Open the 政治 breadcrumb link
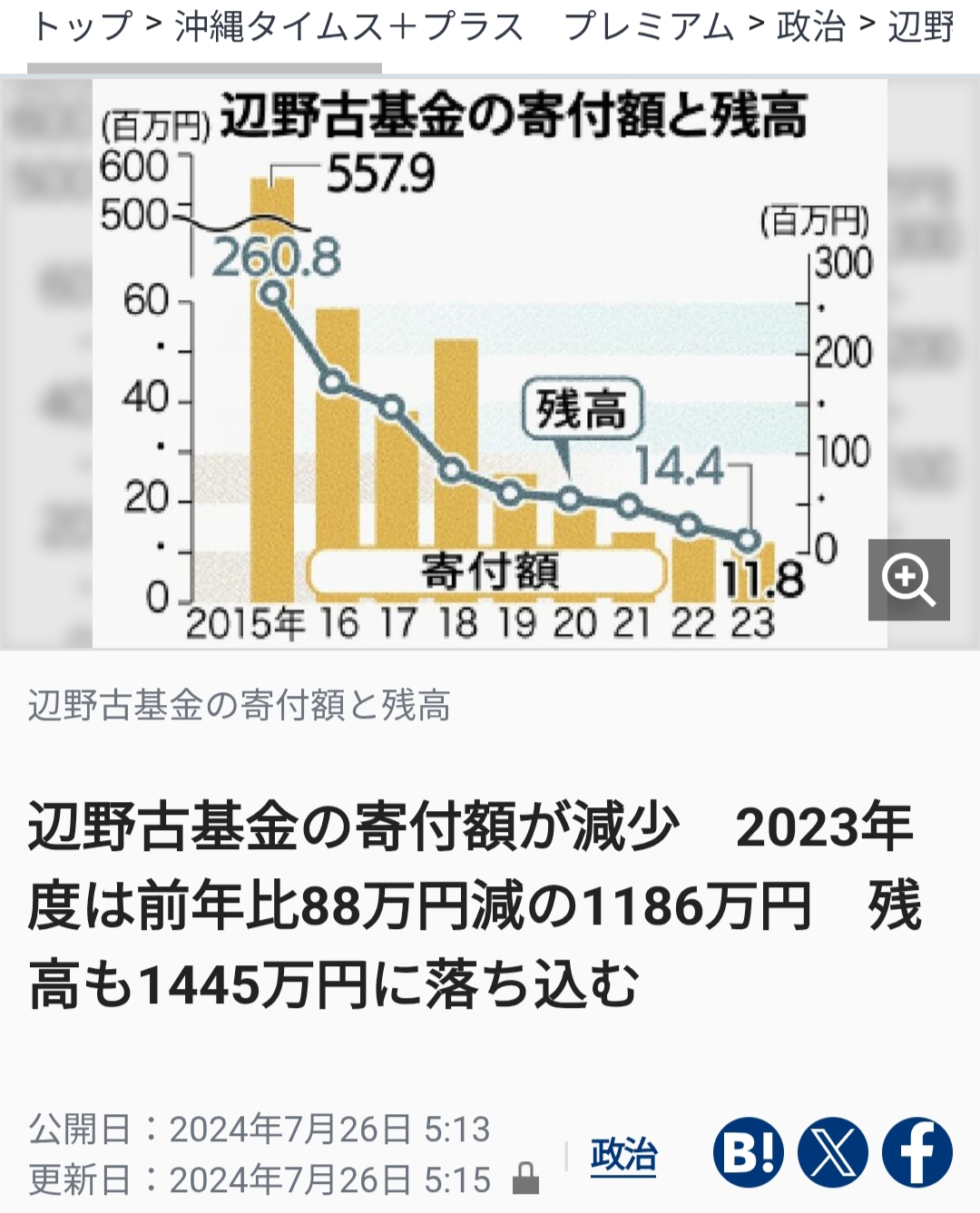This screenshot has height=1213, width=980. [x=810, y=27]
